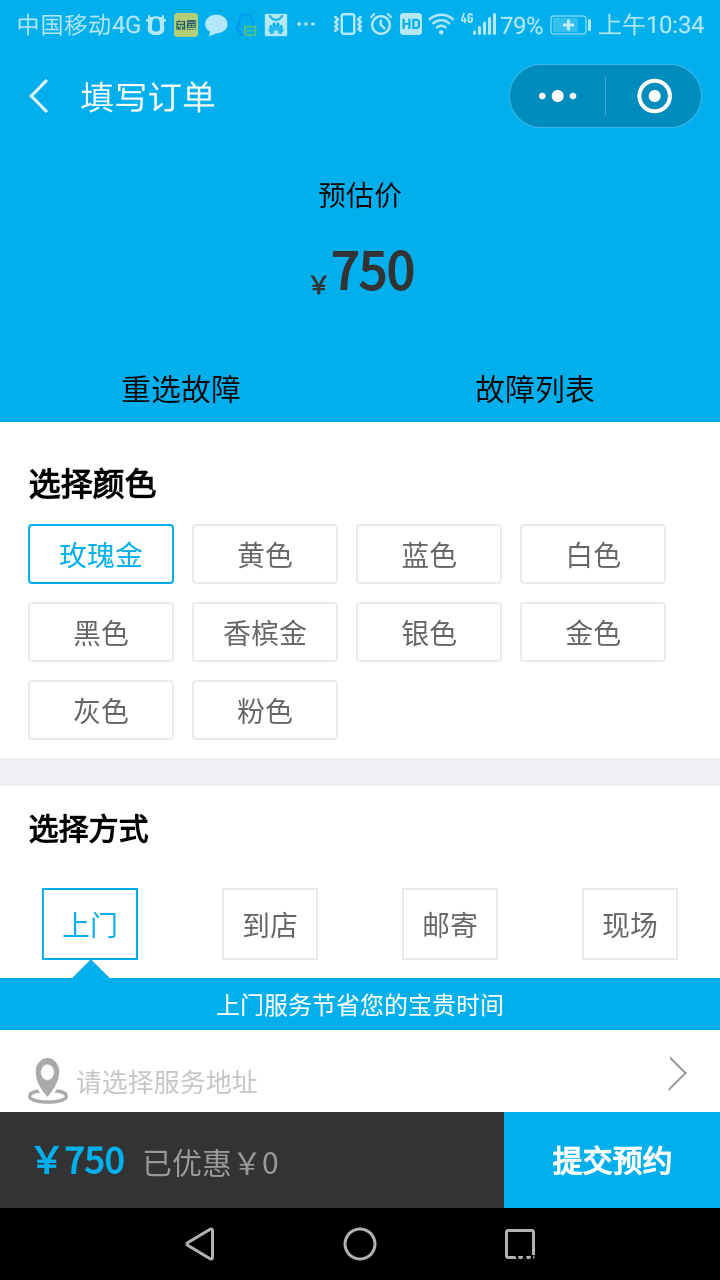Open the mini program more-options menu
The width and height of the screenshot is (720, 1280).
[x=558, y=96]
